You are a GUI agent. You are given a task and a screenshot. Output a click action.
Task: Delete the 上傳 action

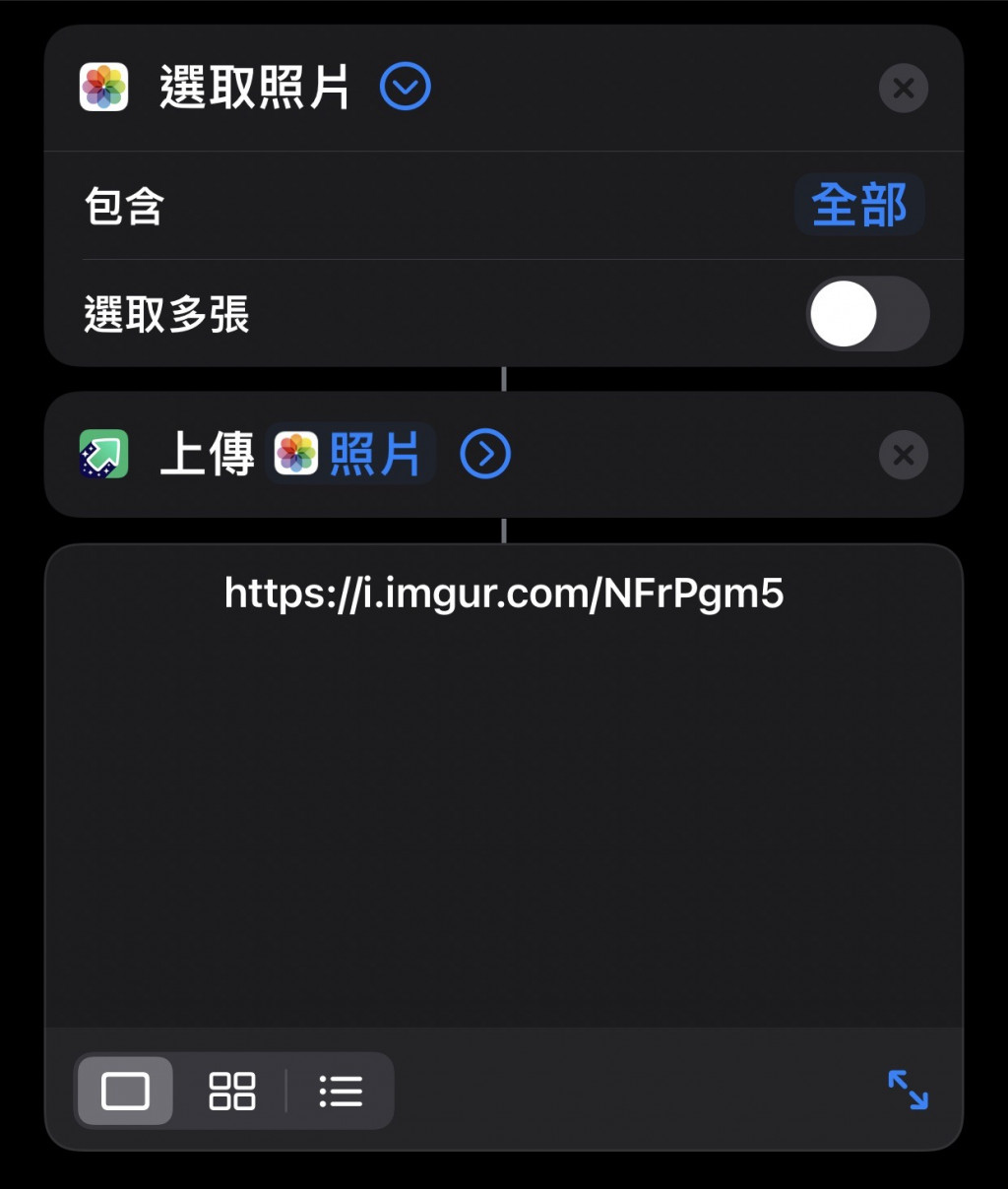tap(903, 456)
